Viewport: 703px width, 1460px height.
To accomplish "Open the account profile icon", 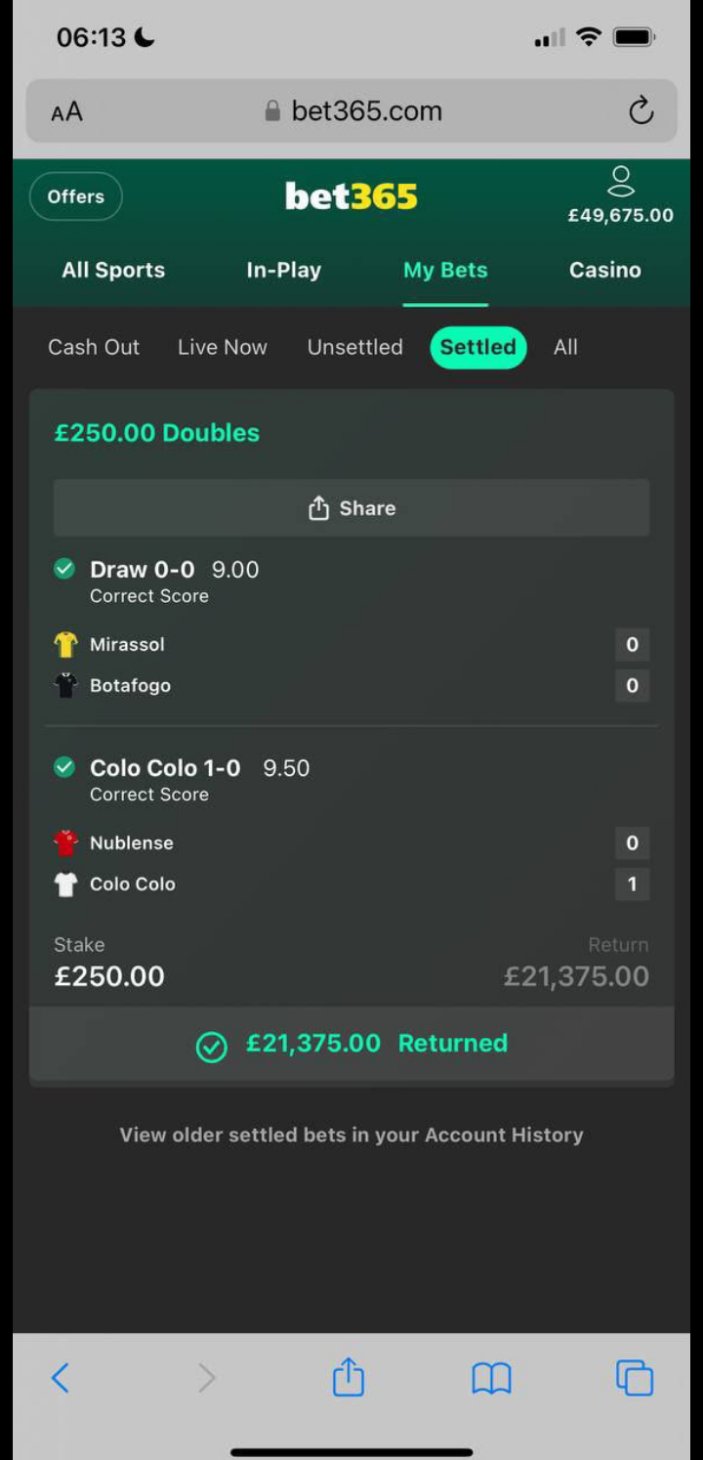I will point(620,183).
